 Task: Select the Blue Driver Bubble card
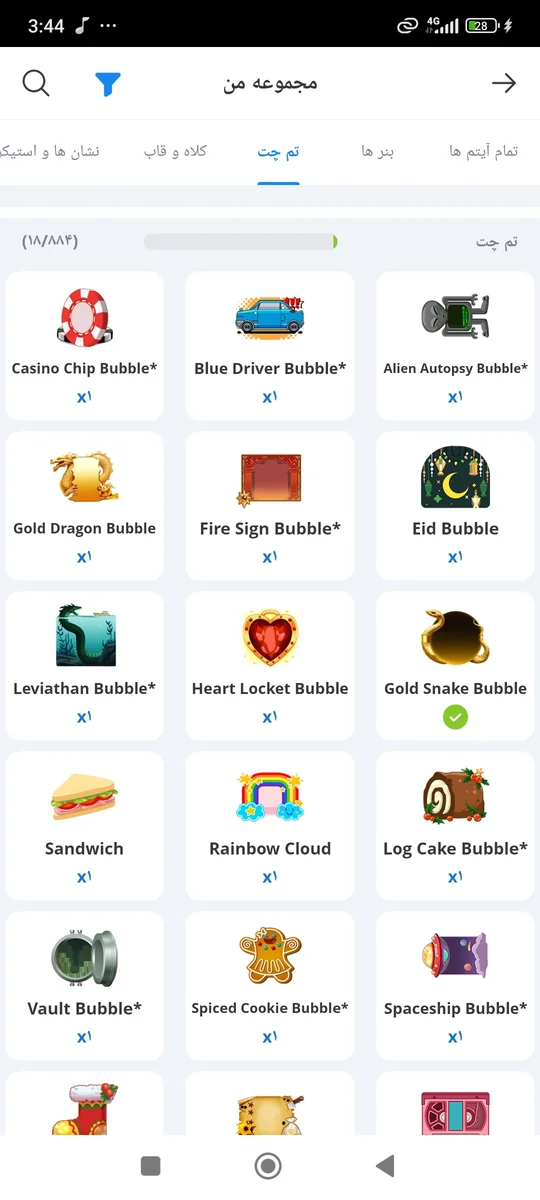(x=270, y=346)
